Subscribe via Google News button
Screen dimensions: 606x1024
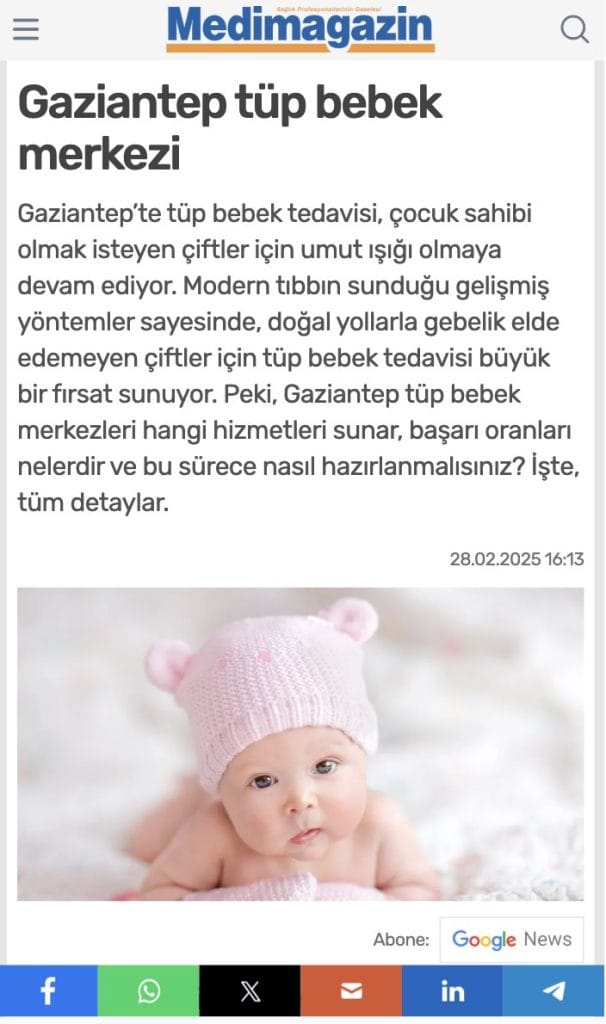click(511, 939)
